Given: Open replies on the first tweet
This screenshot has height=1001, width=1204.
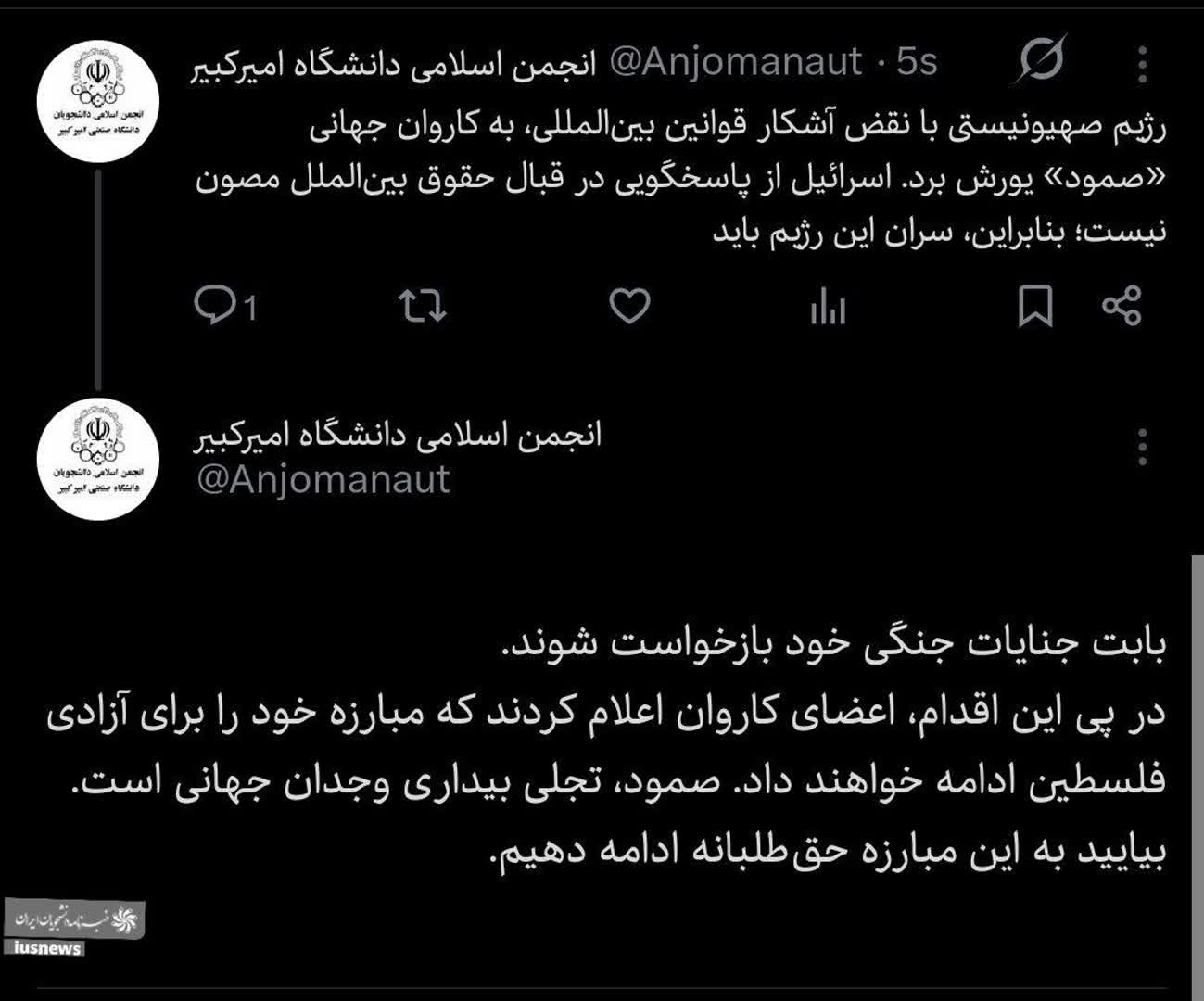Looking at the screenshot, I should pos(217,306).
